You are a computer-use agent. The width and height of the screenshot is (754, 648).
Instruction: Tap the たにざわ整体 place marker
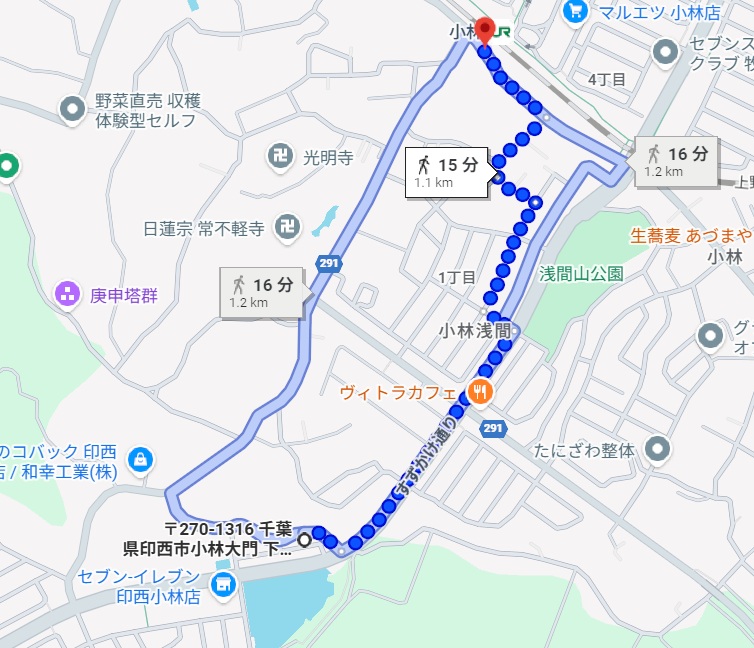coord(657,449)
